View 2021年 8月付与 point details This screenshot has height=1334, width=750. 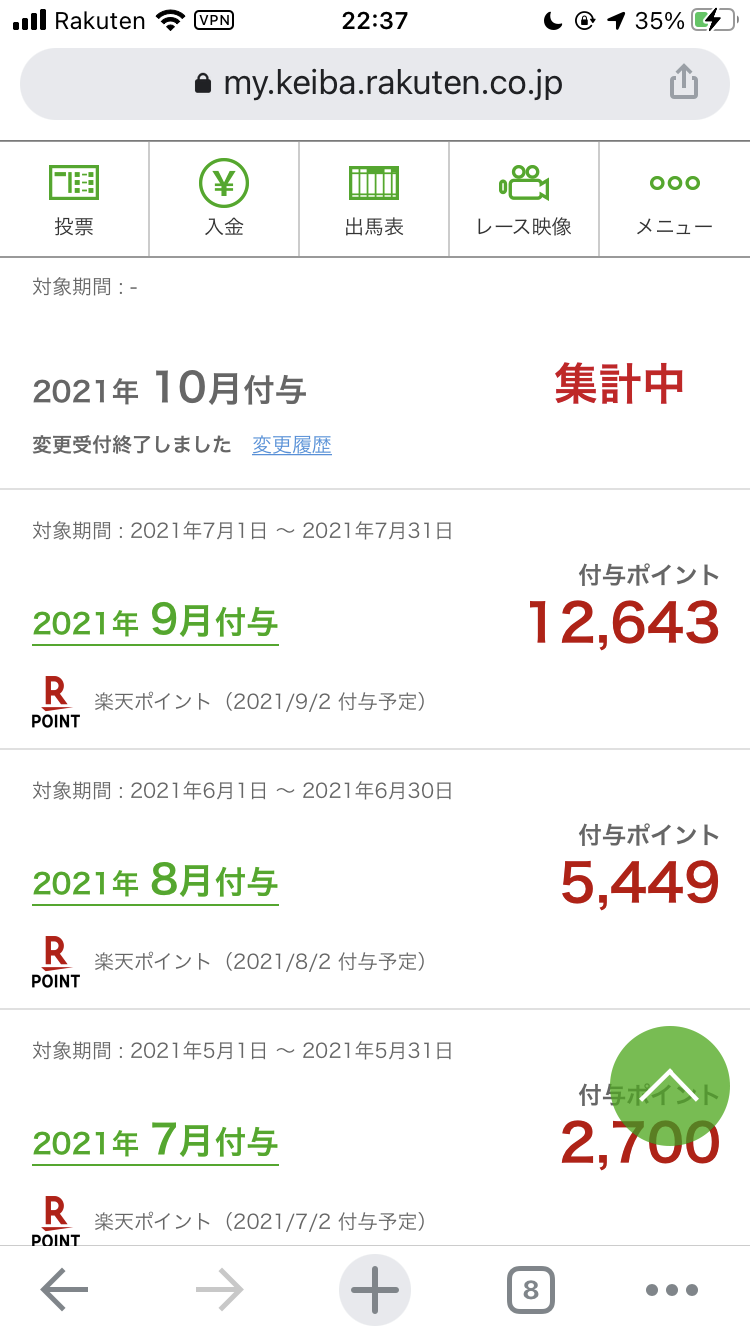coord(155,883)
